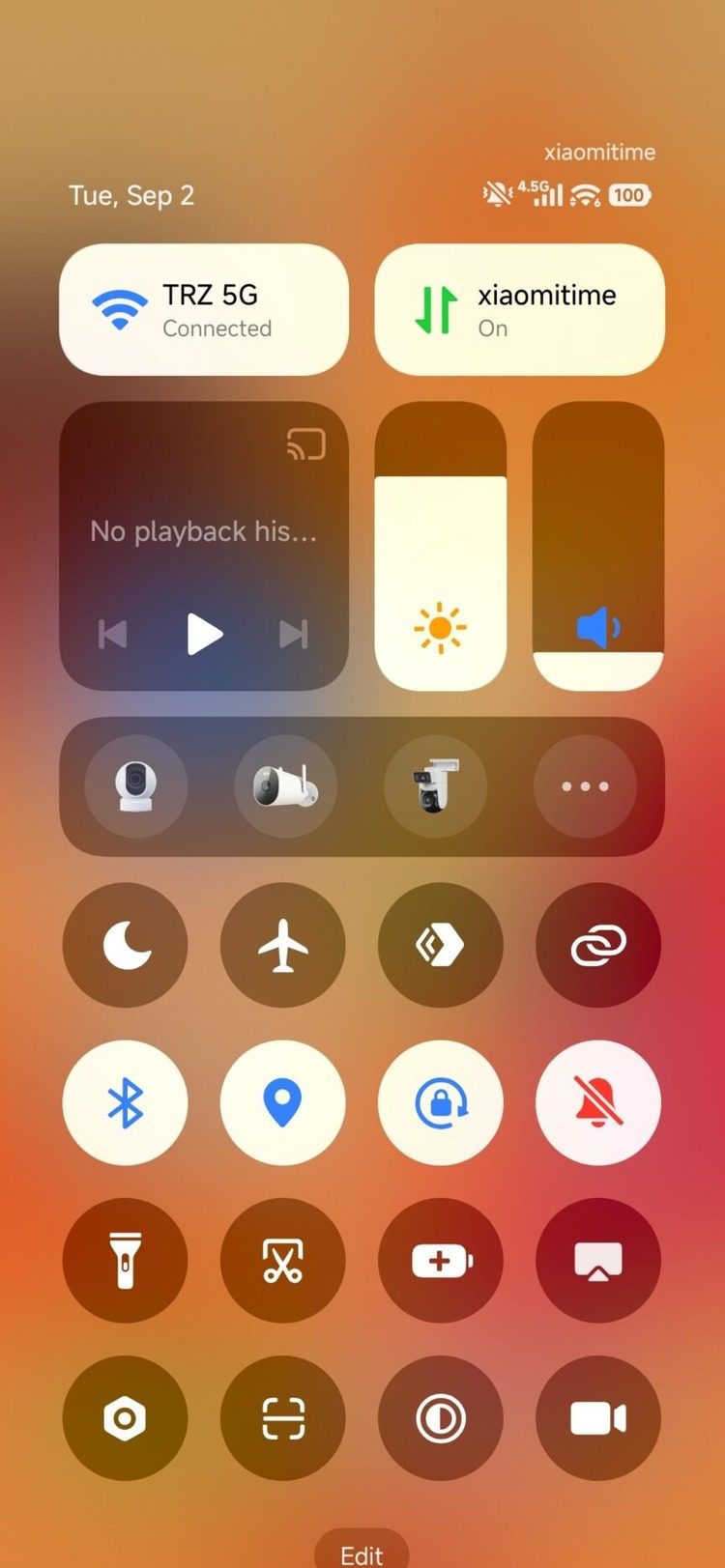The width and height of the screenshot is (725, 1568).
Task: Switch on the flashlight
Action: [126, 1261]
